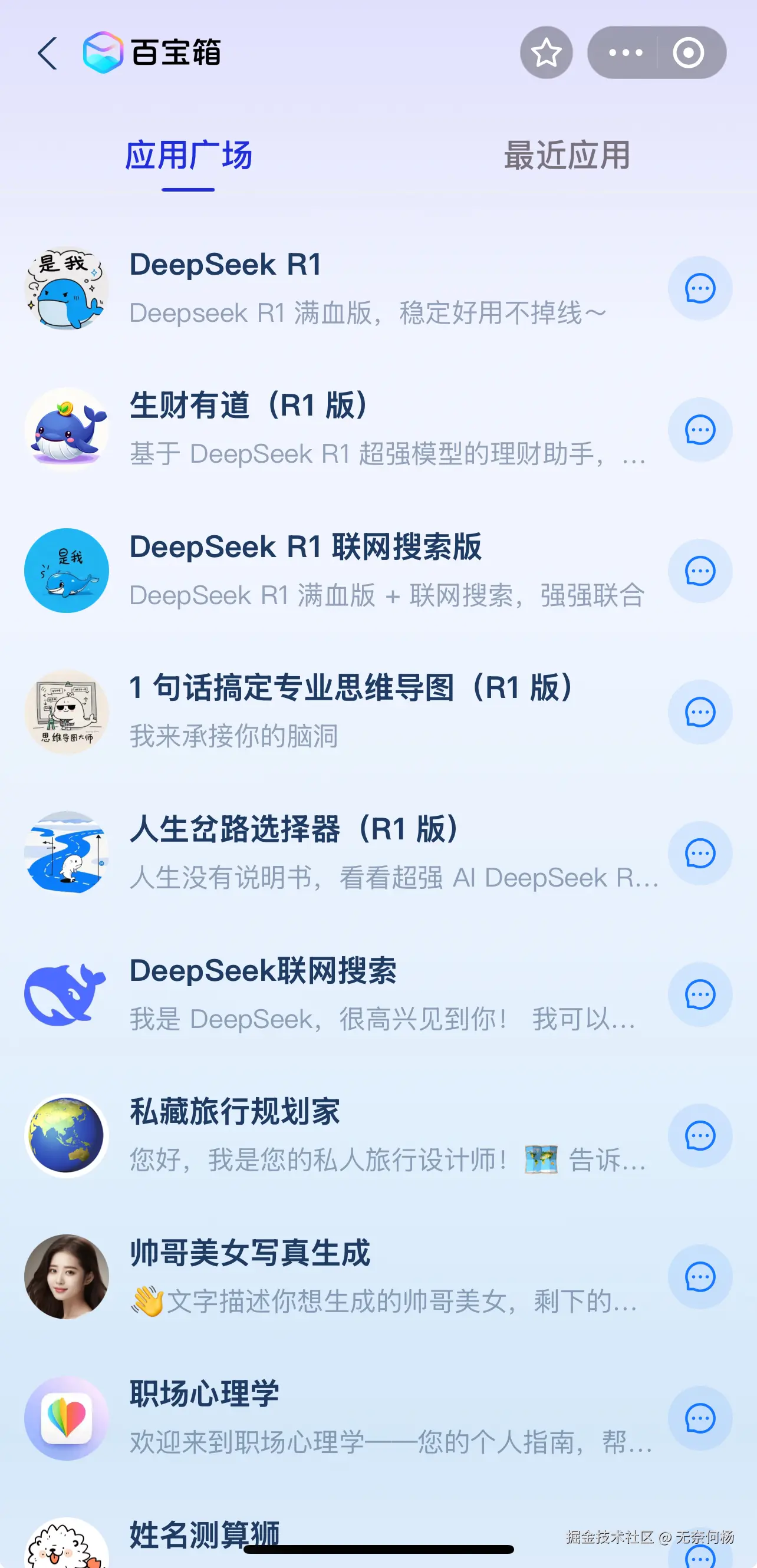Image resolution: width=757 pixels, height=1568 pixels.
Task: Switch to the 最近应用 tab
Action: pyautogui.click(x=567, y=156)
